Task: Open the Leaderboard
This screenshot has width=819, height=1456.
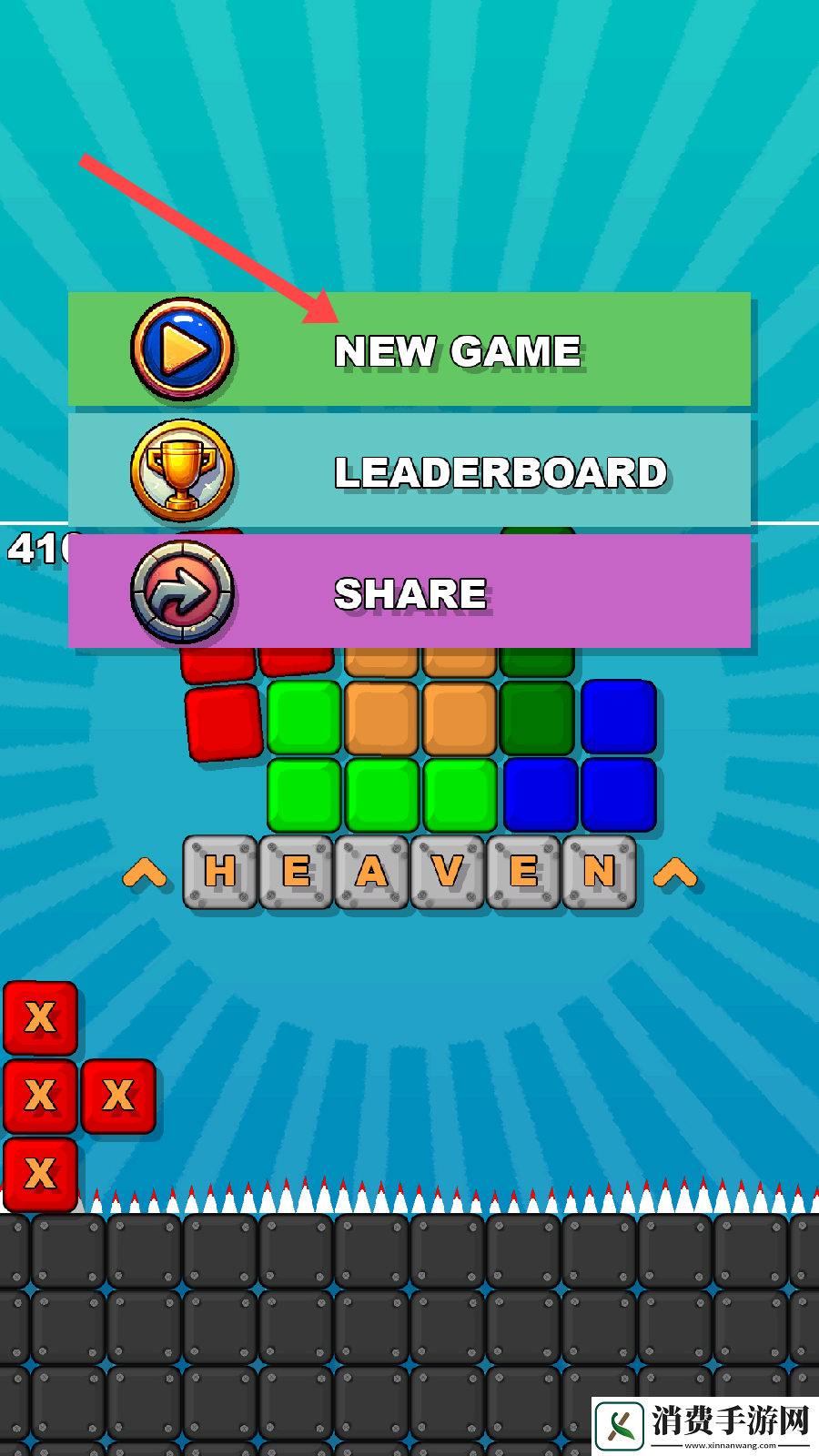Action: click(x=409, y=471)
